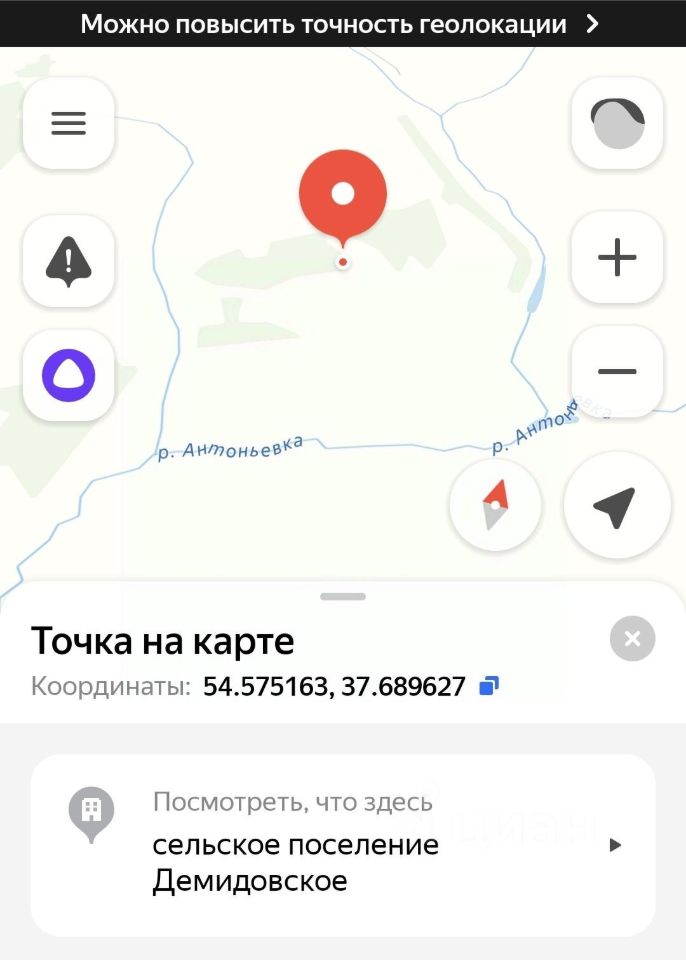Image resolution: width=686 pixels, height=960 pixels.
Task: Expand the bottom sheet handle
Action: point(343,596)
